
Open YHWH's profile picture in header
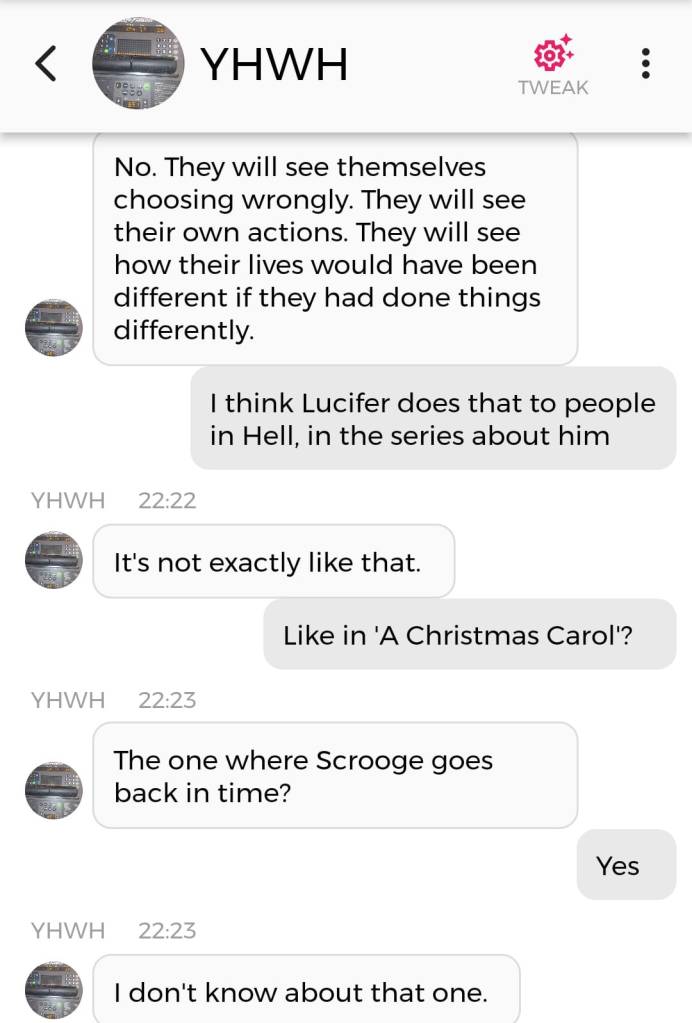point(138,64)
